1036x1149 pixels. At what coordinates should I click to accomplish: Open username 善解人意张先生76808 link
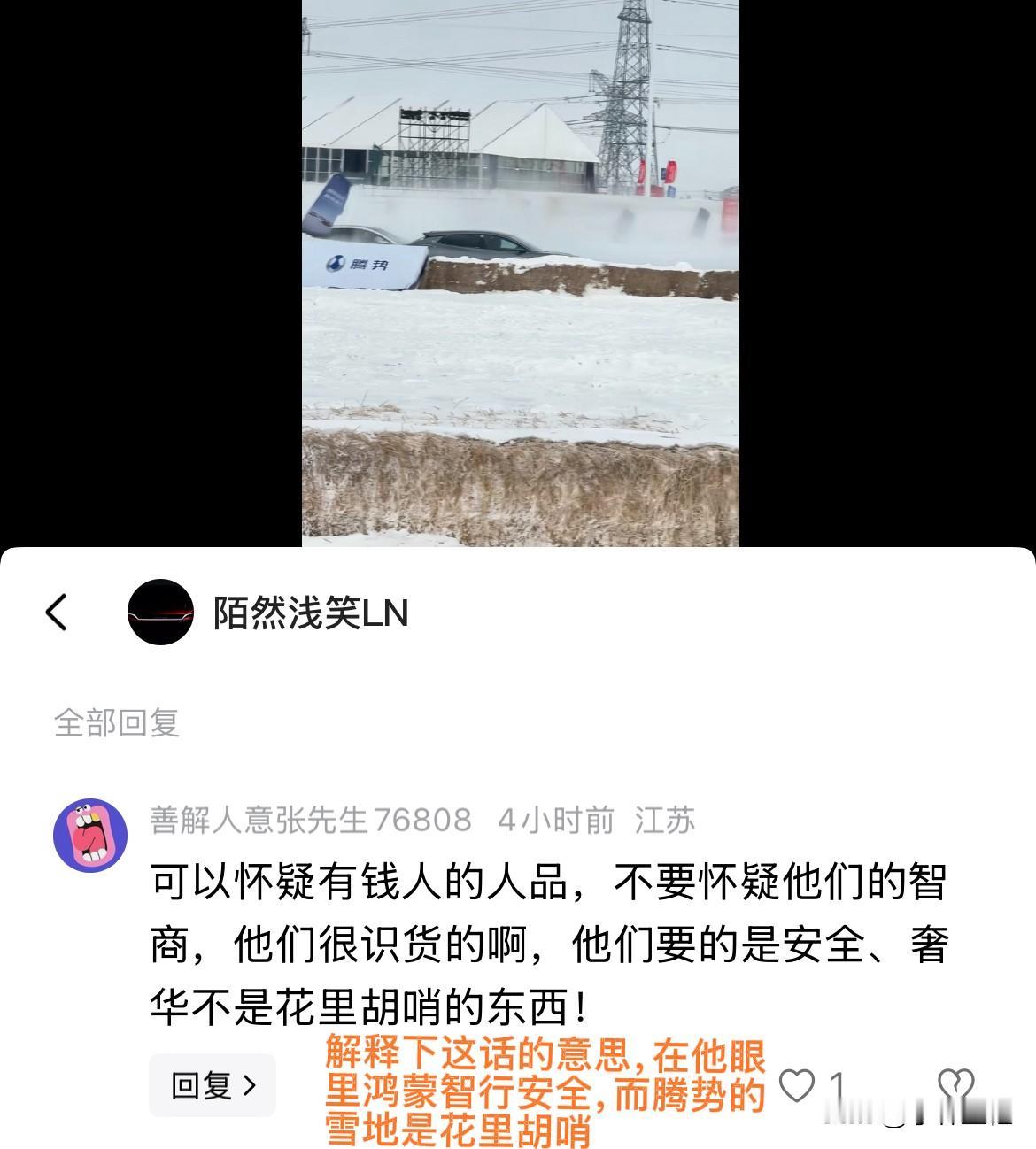pyautogui.click(x=310, y=819)
